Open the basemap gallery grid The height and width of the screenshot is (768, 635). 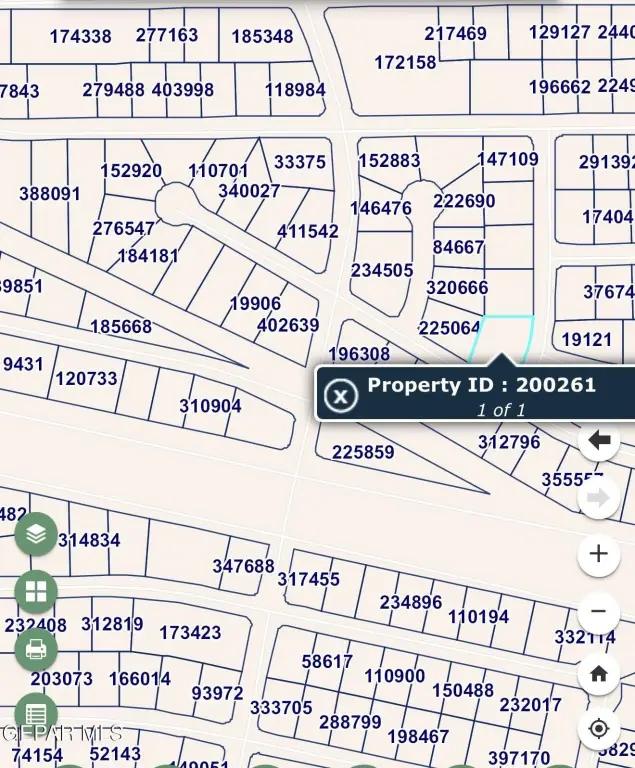coord(36,591)
